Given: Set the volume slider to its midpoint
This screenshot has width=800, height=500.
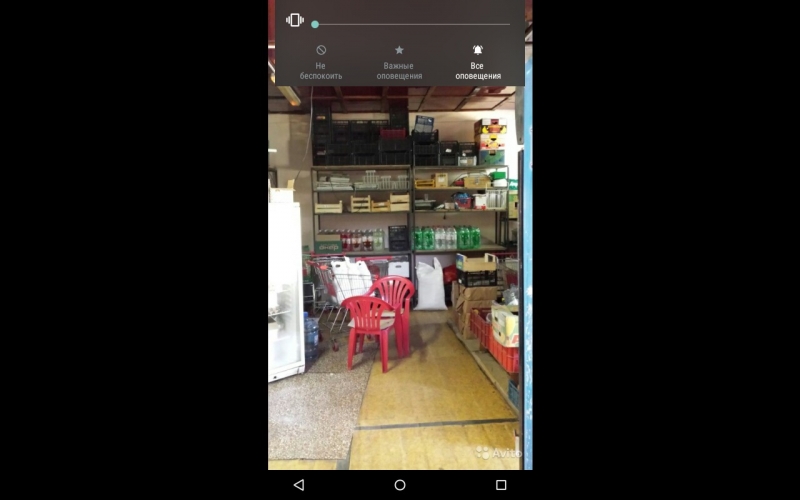Looking at the screenshot, I should coord(412,24).
